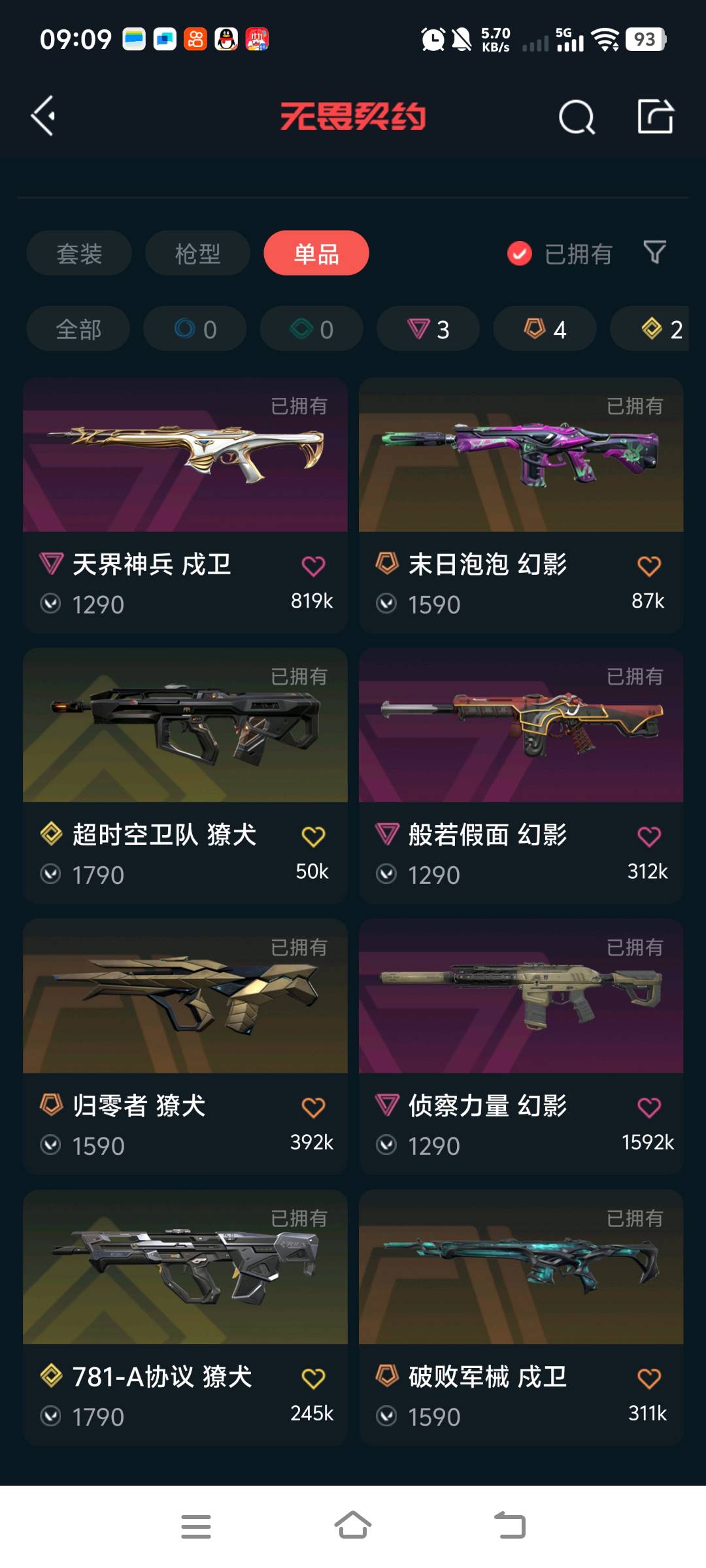Filter by the pink triangle tier with 3
The width and height of the screenshot is (706, 1568).
(x=428, y=329)
